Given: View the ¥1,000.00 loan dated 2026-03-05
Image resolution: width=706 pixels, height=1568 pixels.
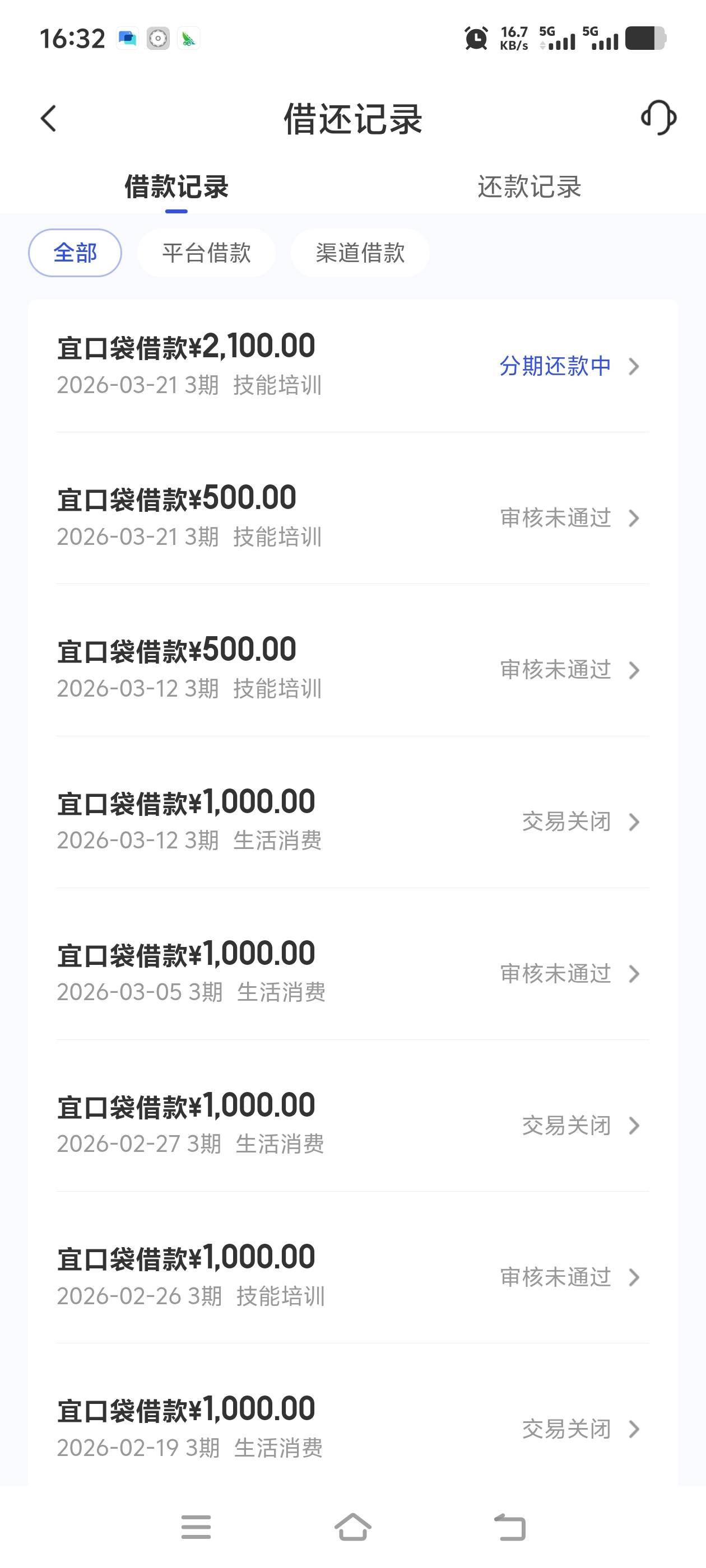Looking at the screenshot, I should click(x=352, y=973).
